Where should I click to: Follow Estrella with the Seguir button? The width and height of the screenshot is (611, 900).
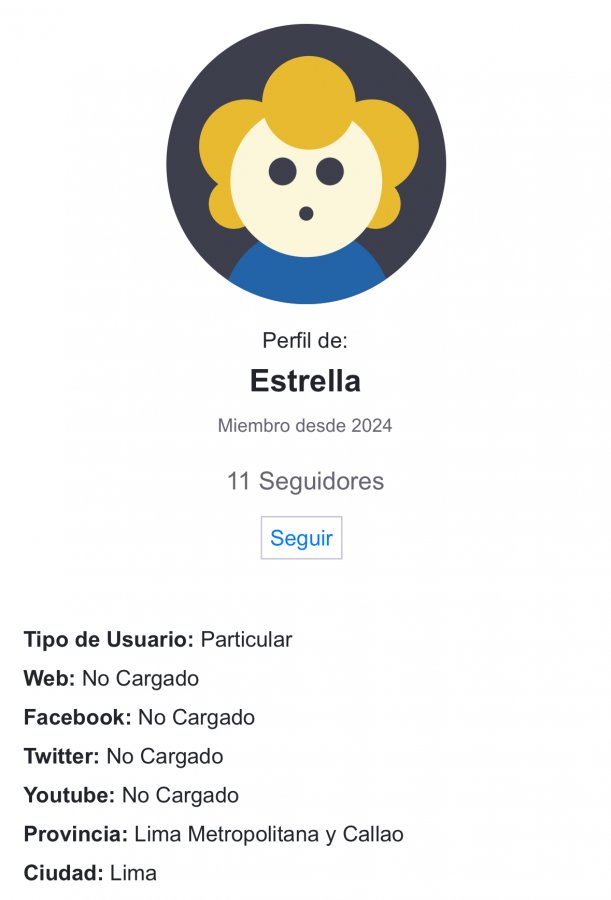point(301,538)
